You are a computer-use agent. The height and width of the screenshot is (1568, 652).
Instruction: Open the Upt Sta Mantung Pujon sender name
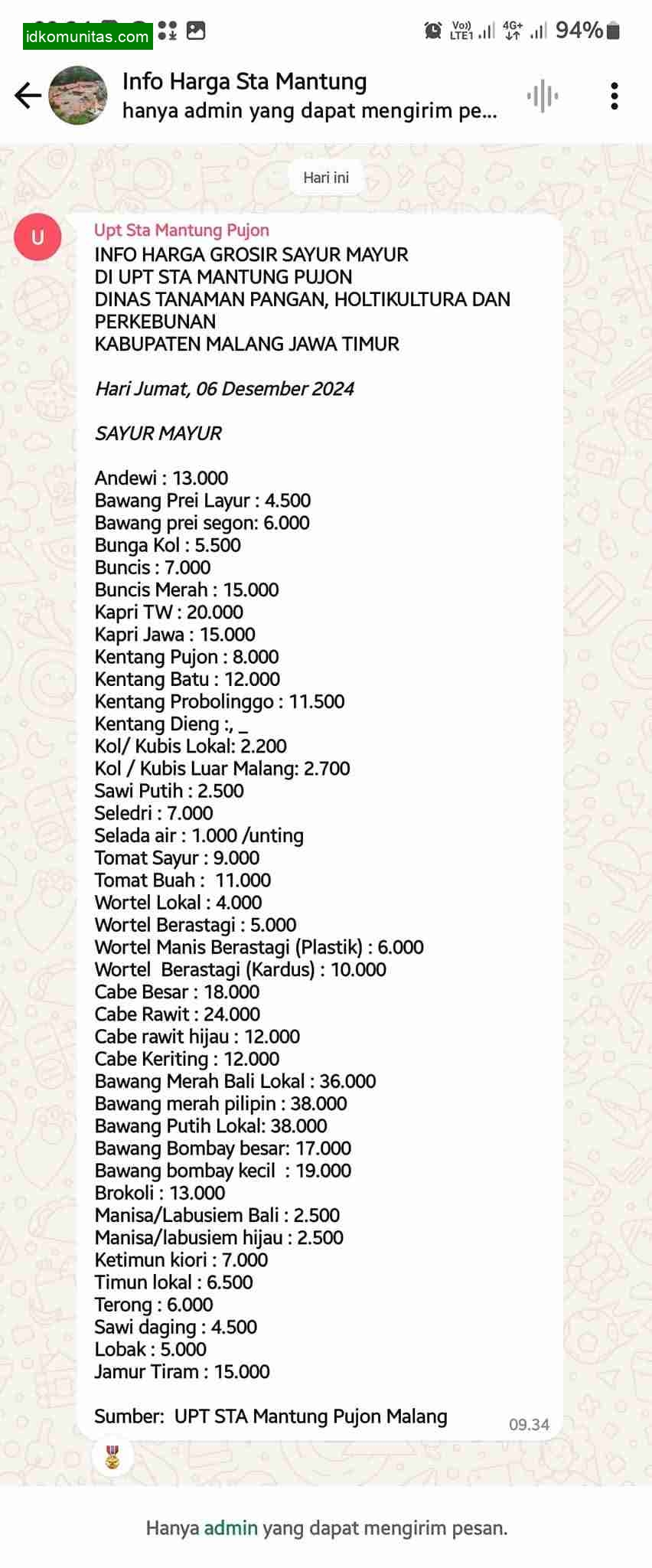pos(181,230)
